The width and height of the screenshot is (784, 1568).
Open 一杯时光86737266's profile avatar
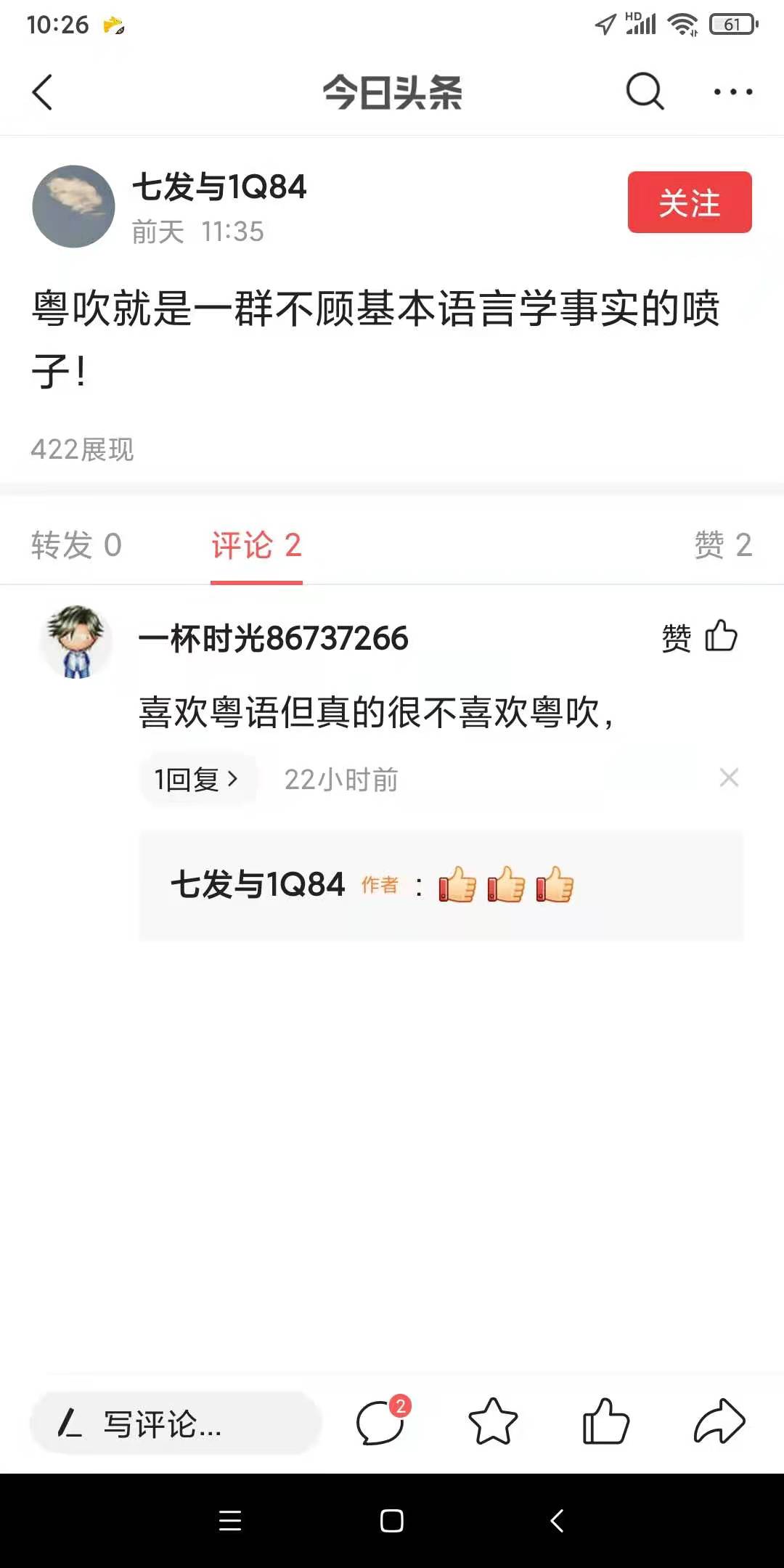tap(77, 642)
